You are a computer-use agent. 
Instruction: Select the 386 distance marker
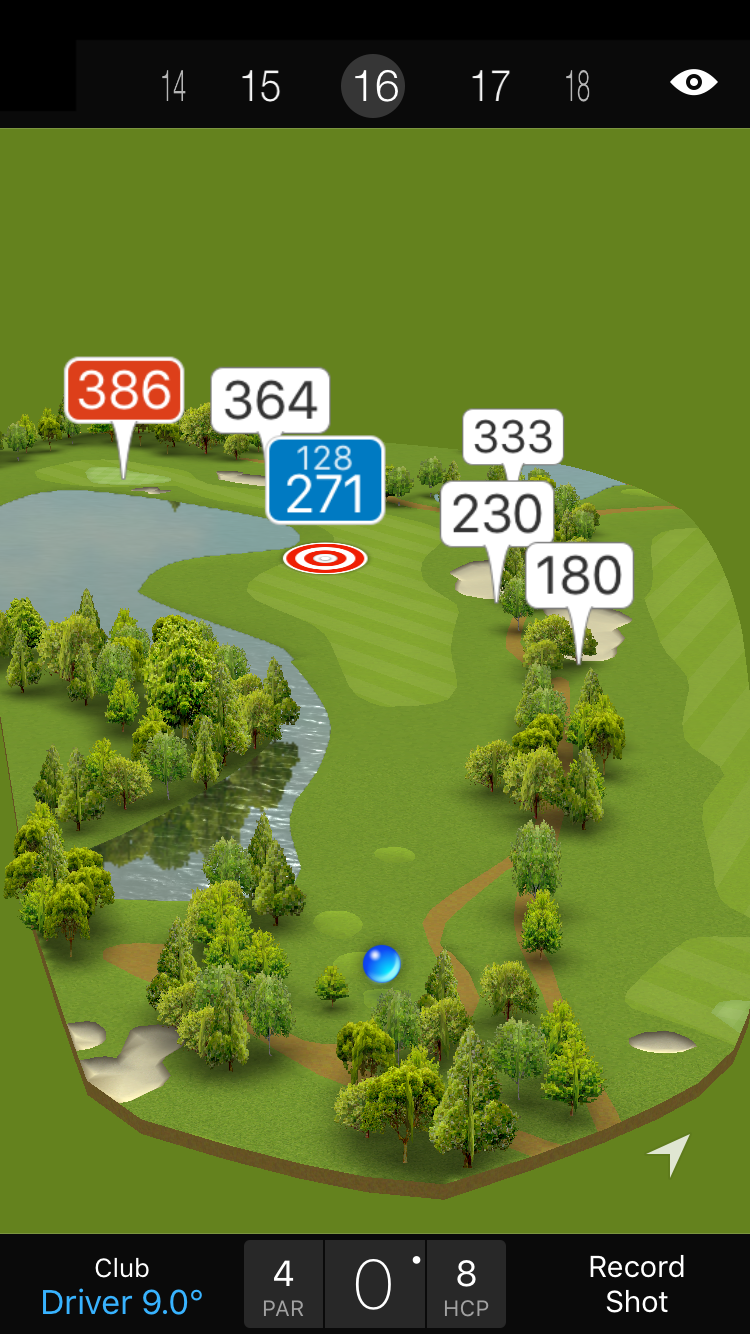point(124,390)
